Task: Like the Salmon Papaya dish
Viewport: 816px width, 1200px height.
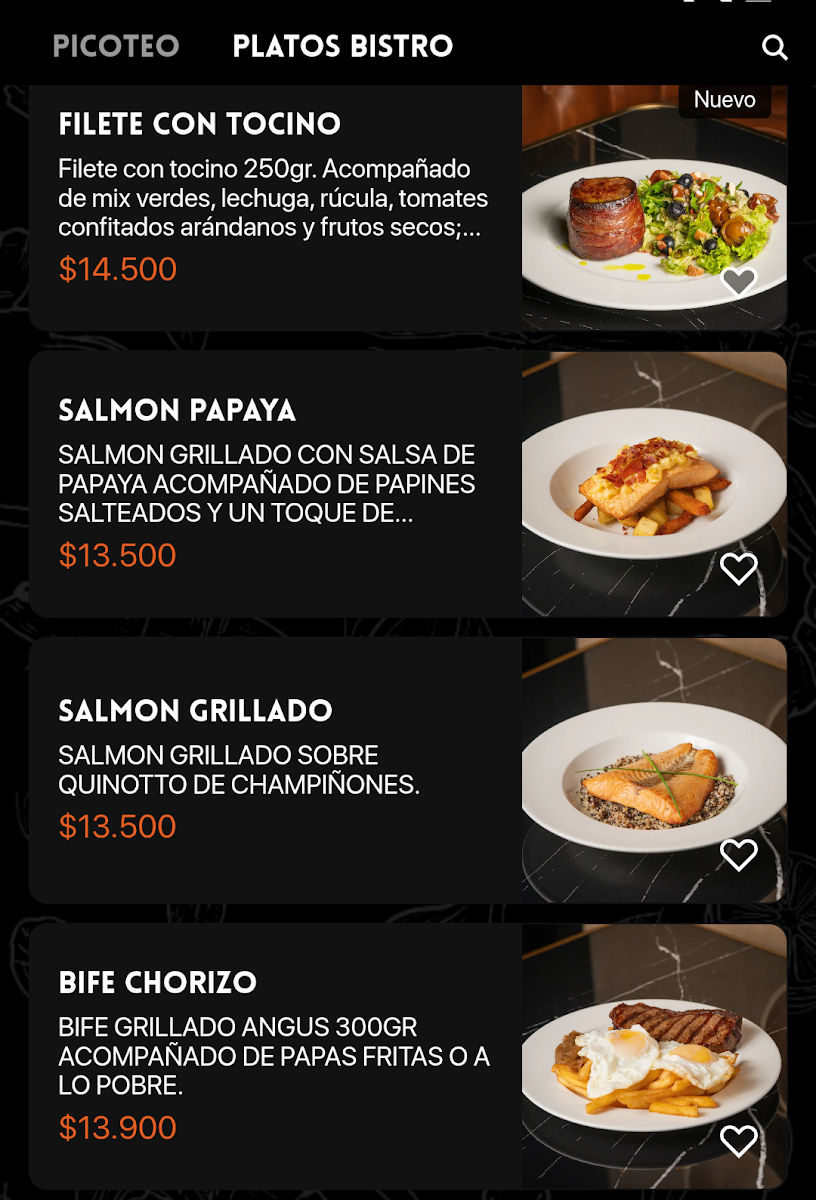Action: 739,569
